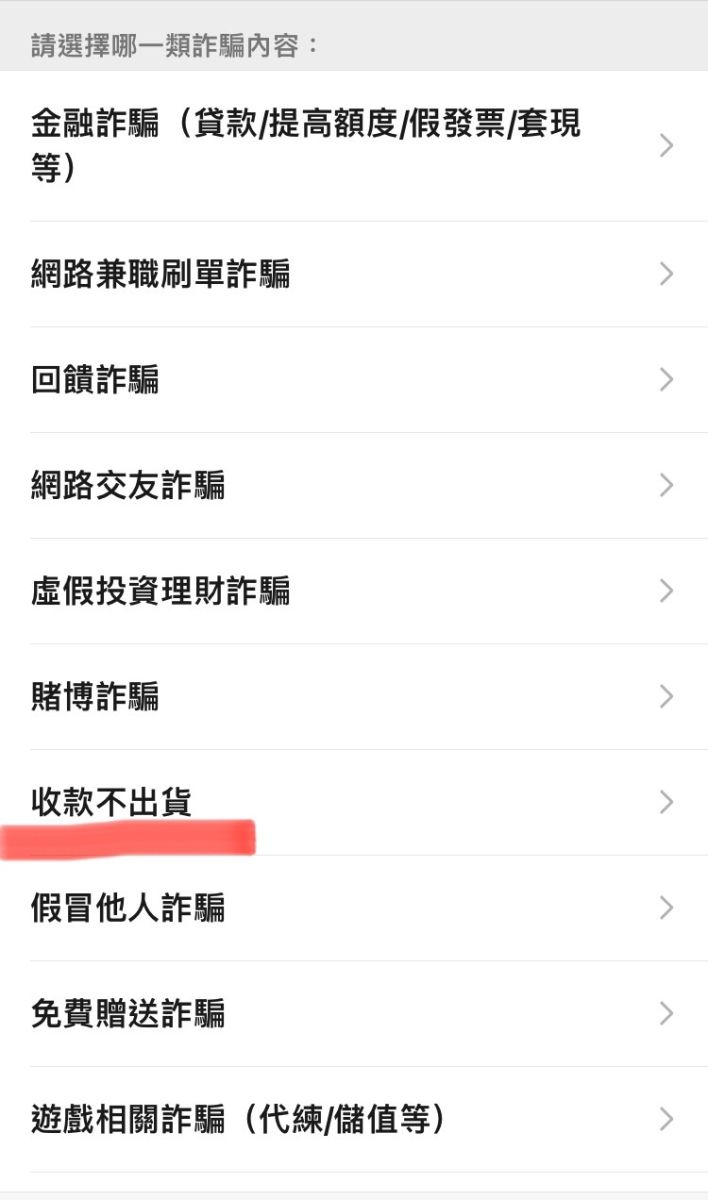Tap 網路交友詐騙 row

click(128, 486)
